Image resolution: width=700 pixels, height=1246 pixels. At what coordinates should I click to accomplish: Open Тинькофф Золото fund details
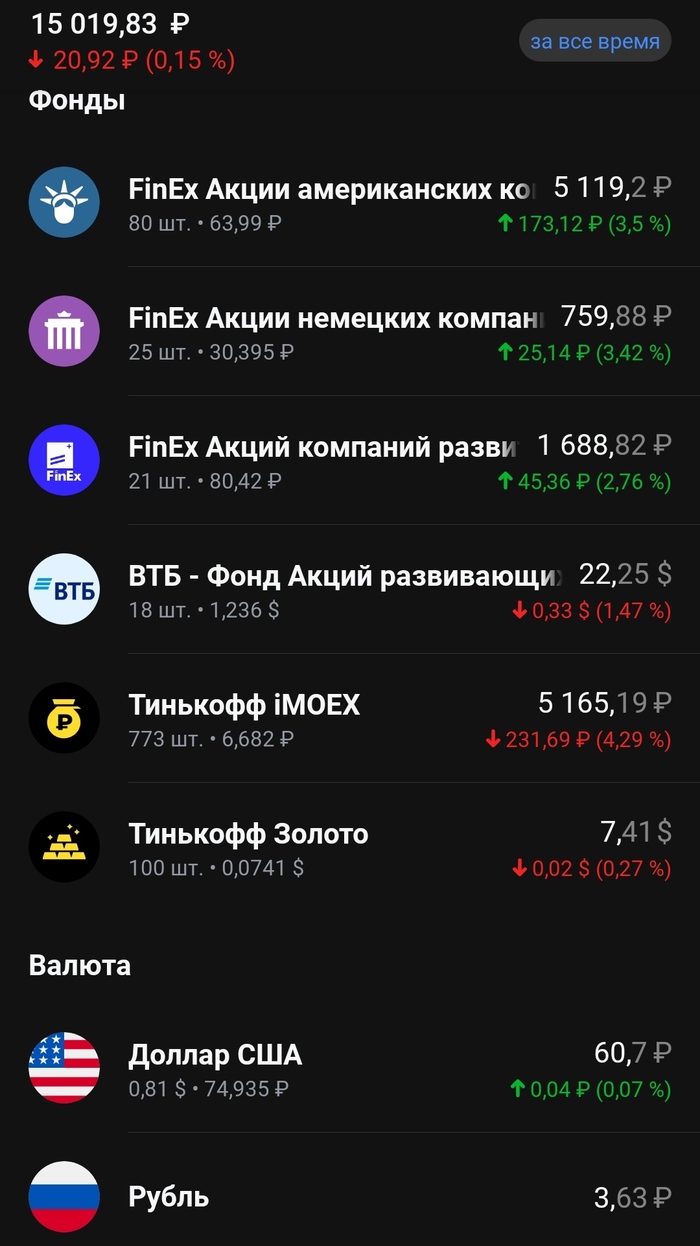(350, 847)
